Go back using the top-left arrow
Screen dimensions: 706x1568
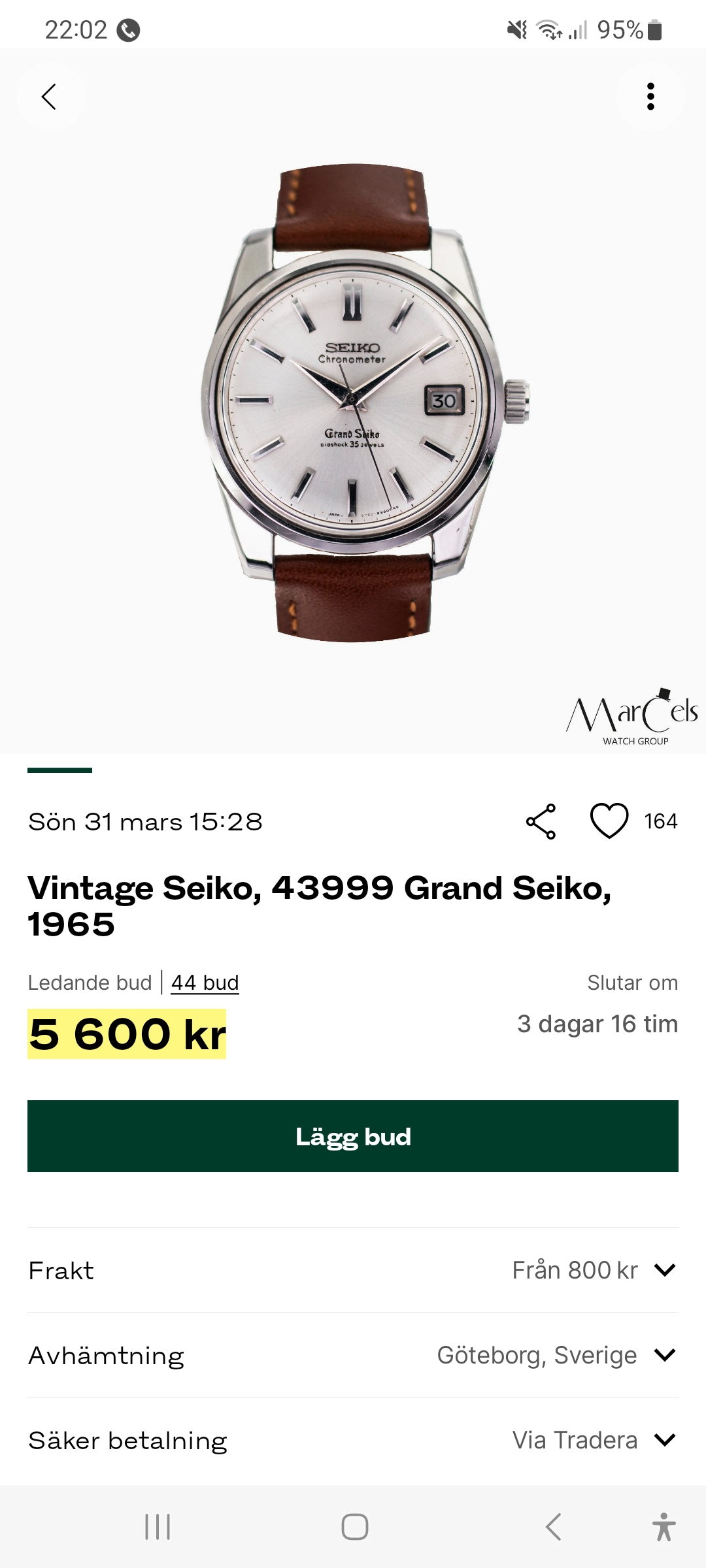[x=50, y=97]
